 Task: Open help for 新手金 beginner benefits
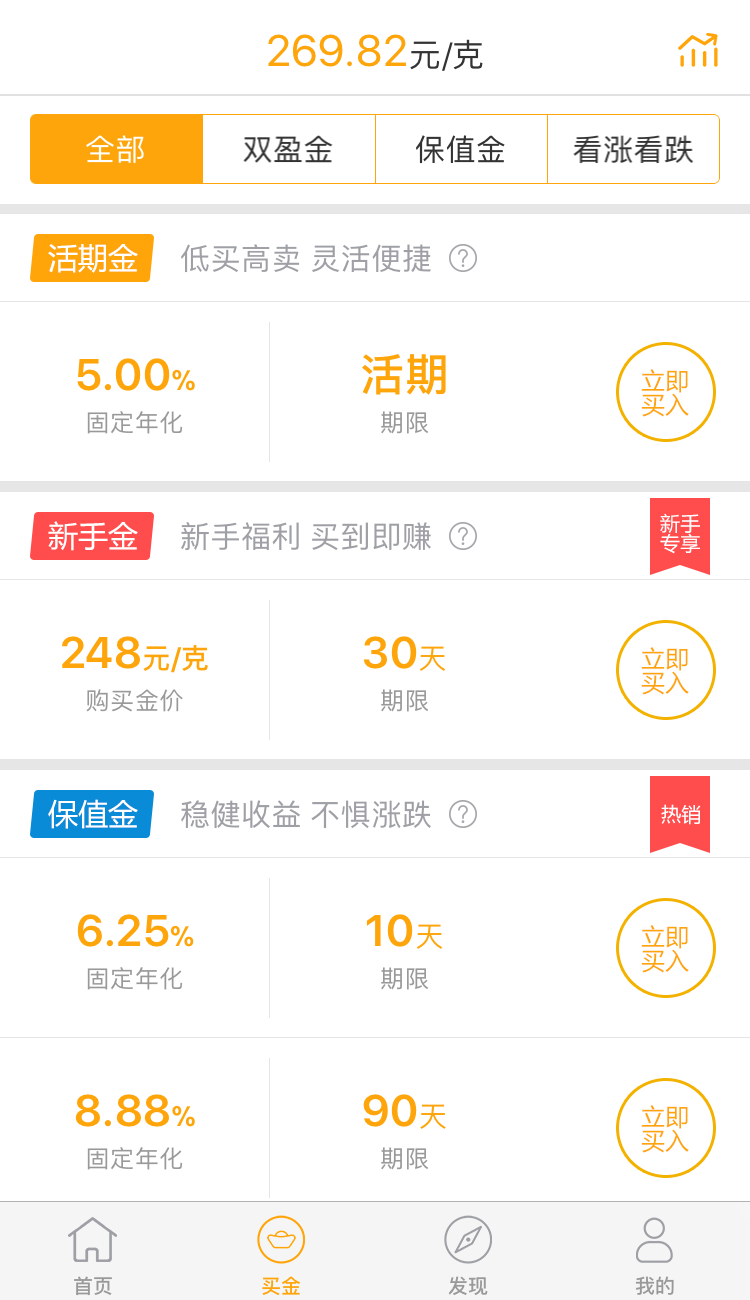(463, 536)
